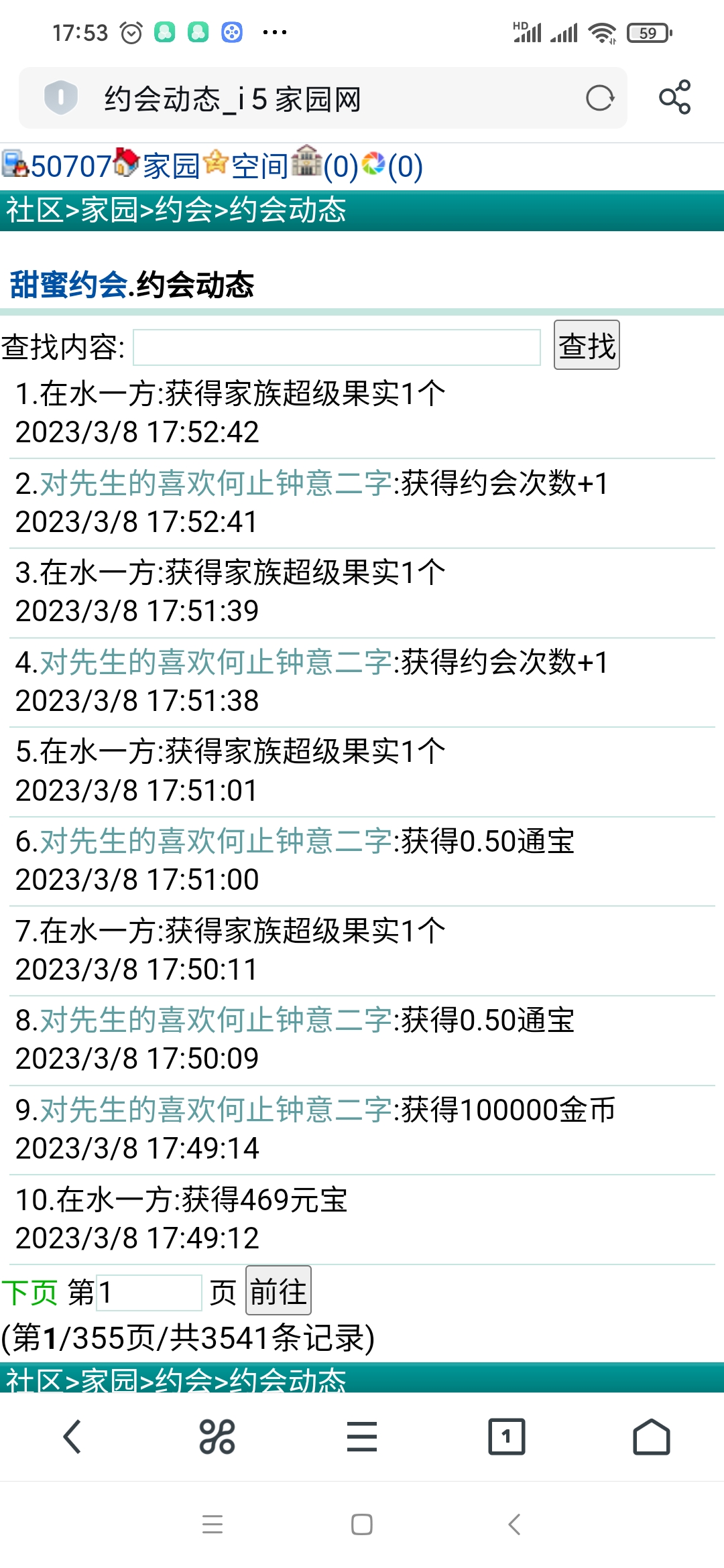Screen dimensions: 724x1568
Task: Click the 前往 jump button
Action: 278,1289
